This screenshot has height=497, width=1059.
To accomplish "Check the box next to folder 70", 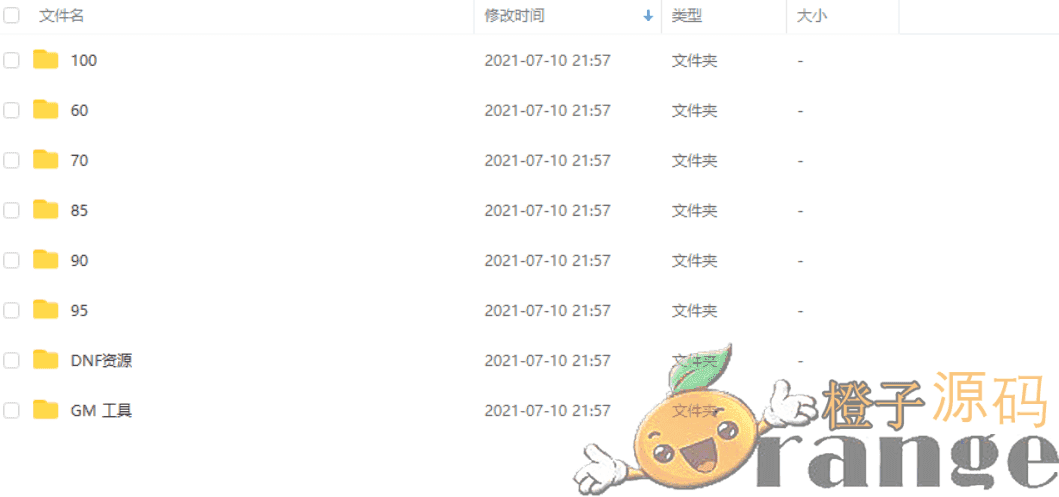I will tap(12, 160).
